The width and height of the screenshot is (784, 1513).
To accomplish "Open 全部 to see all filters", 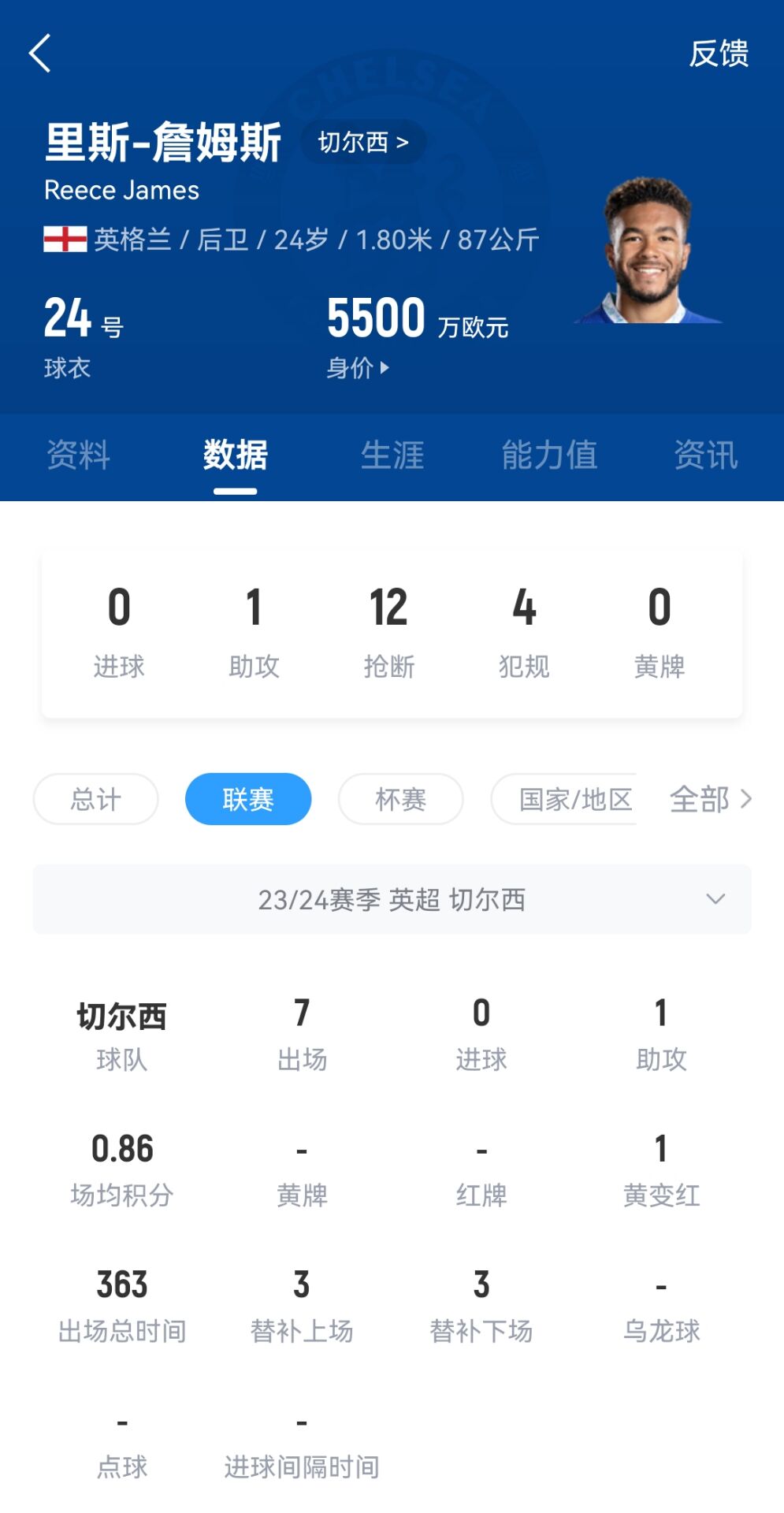I will [710, 799].
